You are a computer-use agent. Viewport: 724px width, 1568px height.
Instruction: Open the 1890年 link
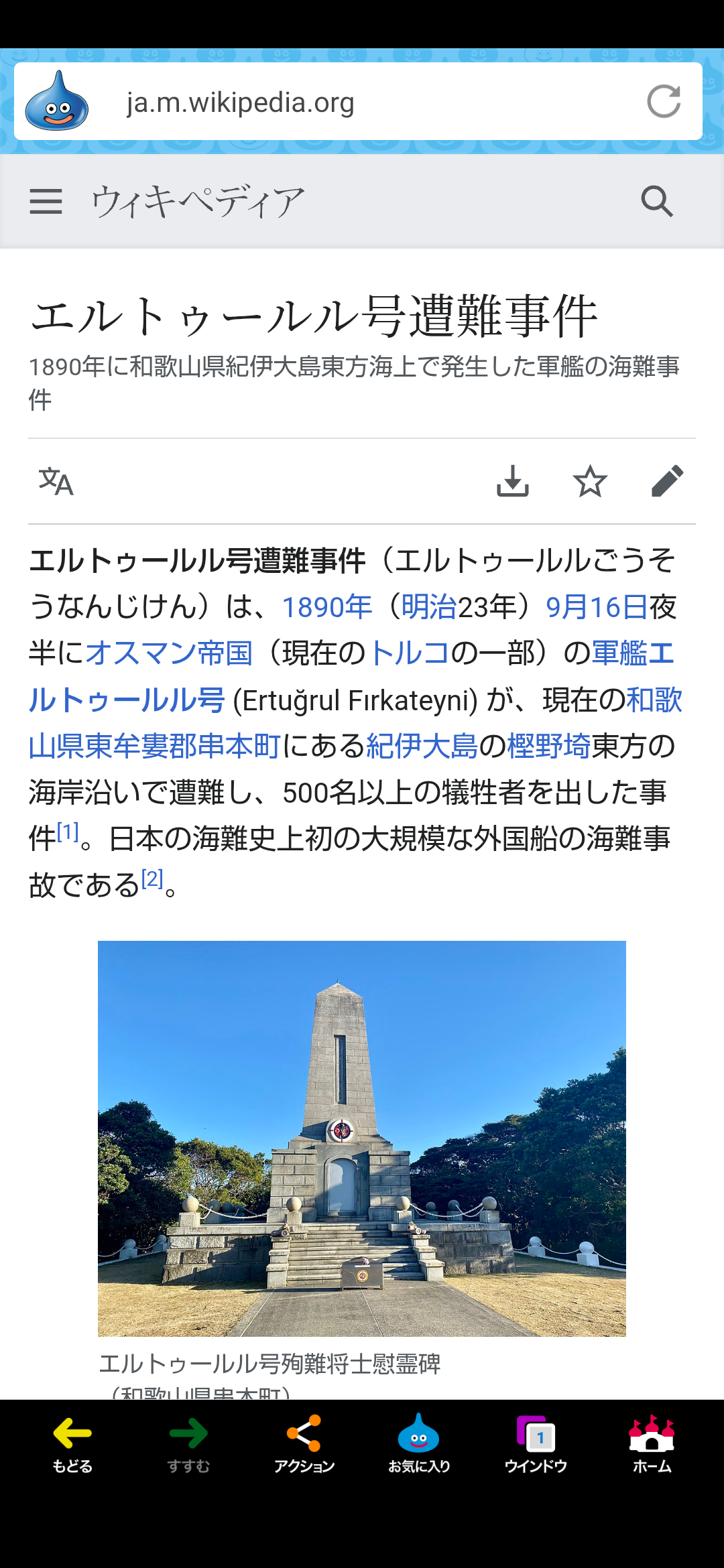(326, 608)
